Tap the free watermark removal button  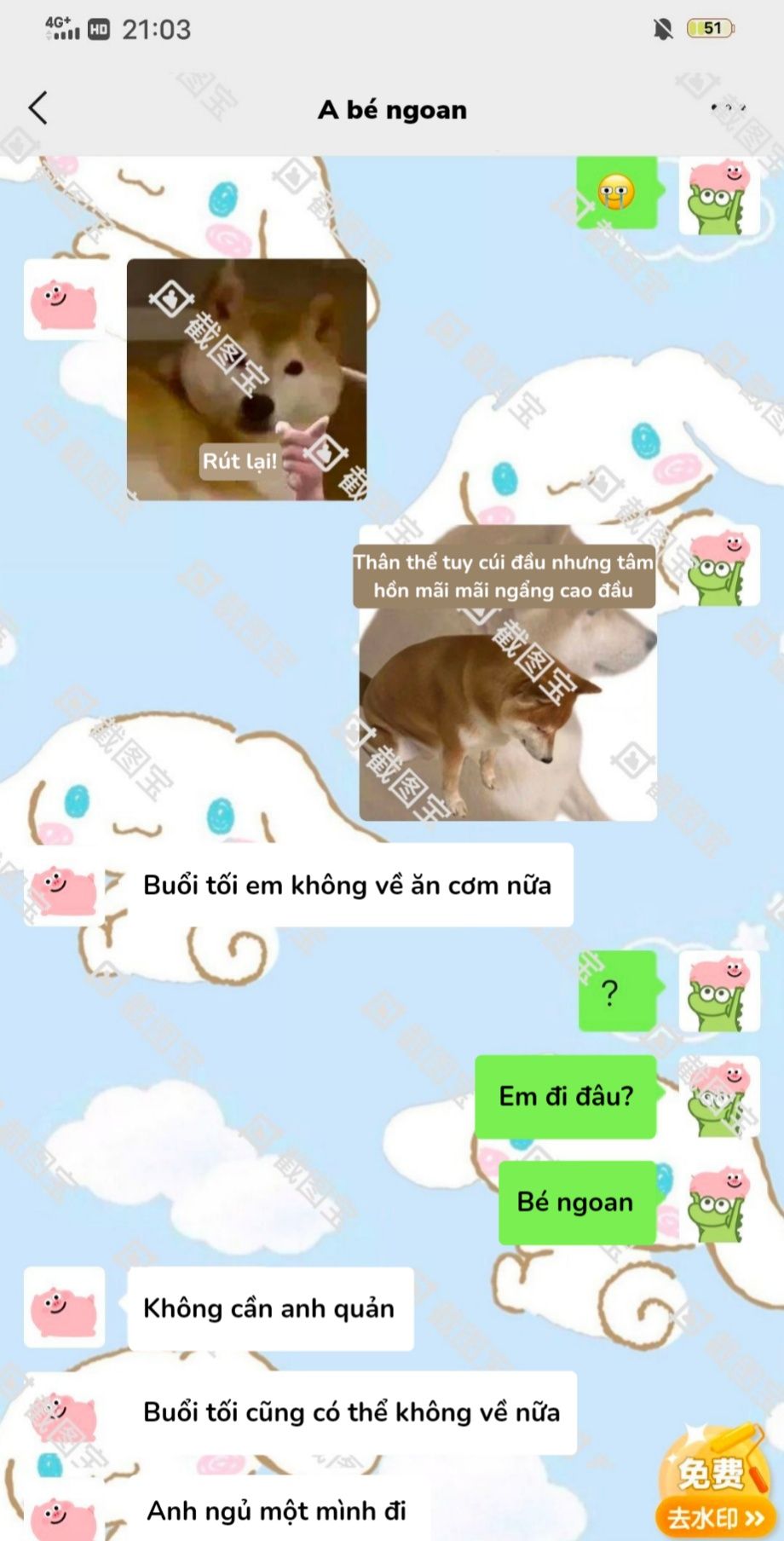point(714,1483)
